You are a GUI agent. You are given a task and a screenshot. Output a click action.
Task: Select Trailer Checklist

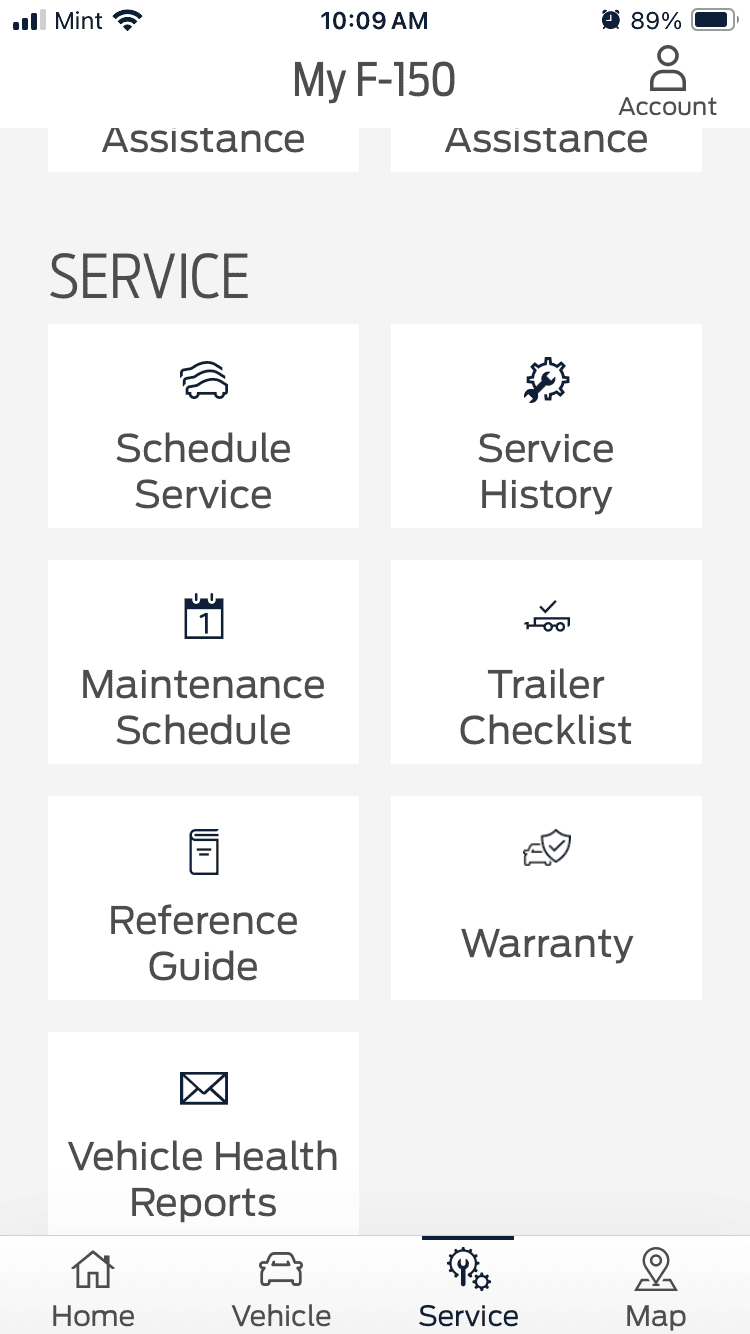[x=546, y=662]
